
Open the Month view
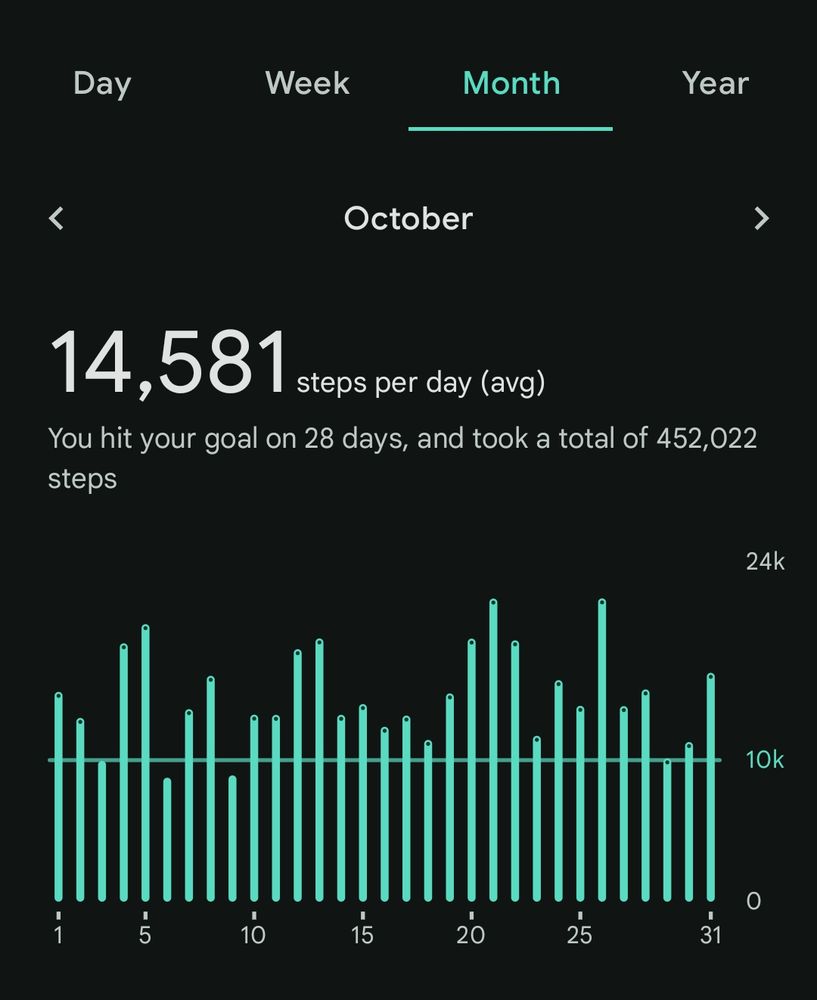pos(510,84)
